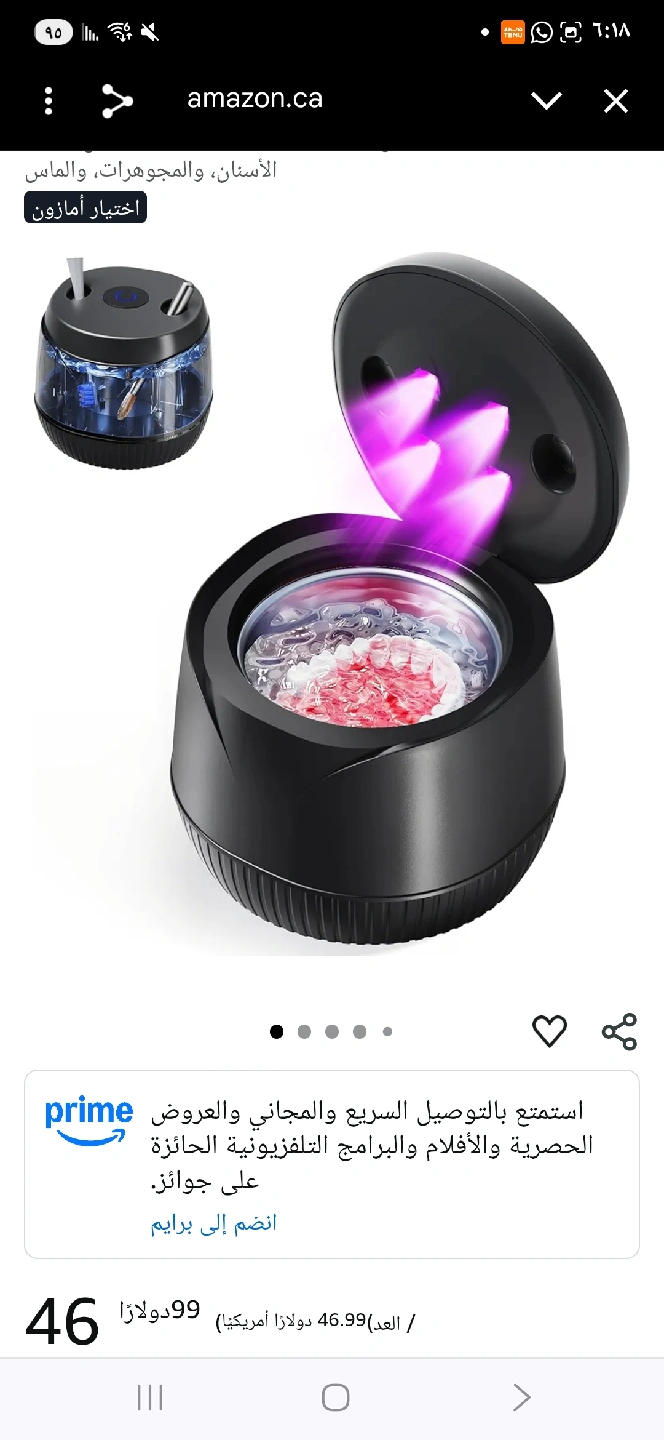The height and width of the screenshot is (1440, 664).
Task: Open the overflow menu in the browser bar
Action: pyautogui.click(x=48, y=100)
